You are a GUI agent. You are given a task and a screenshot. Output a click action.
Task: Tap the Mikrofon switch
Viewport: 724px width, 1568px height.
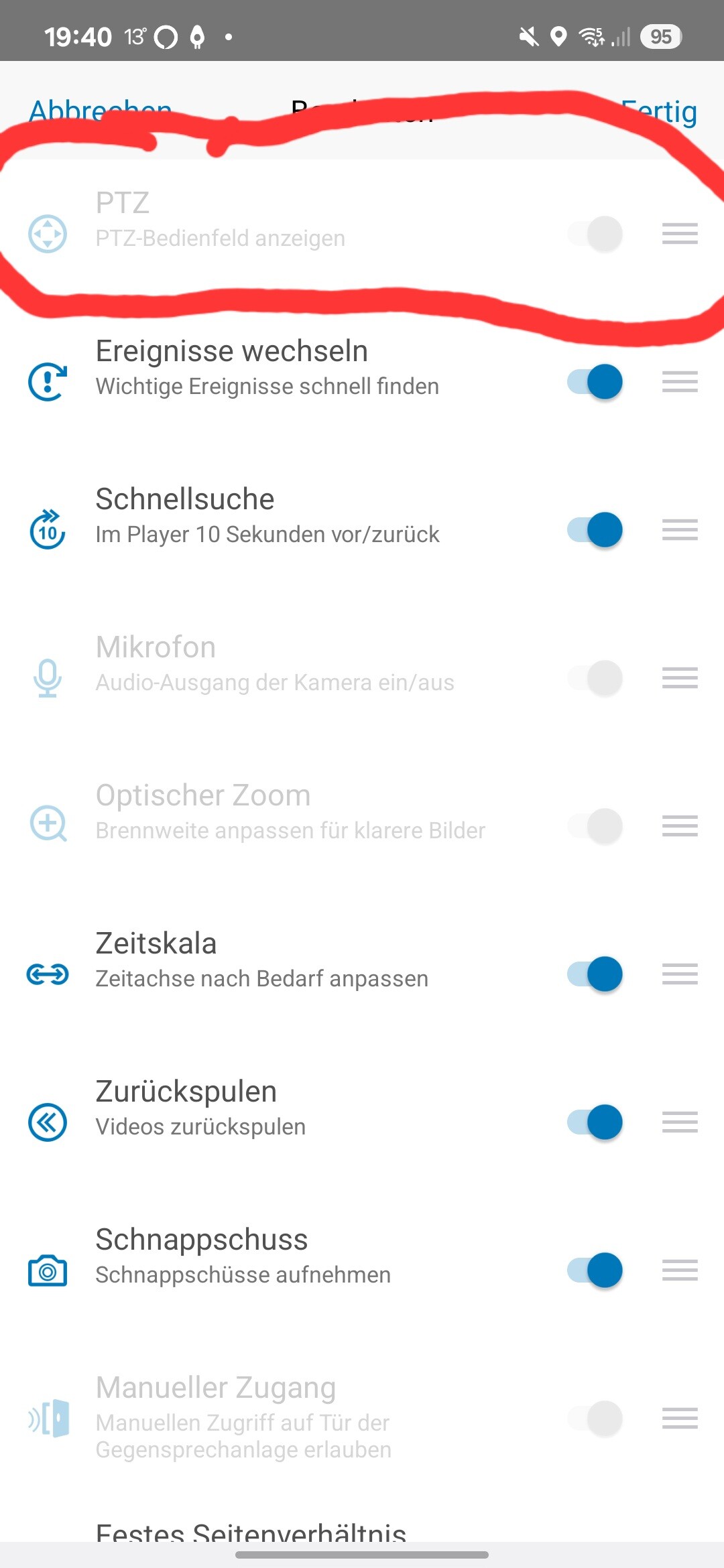pyautogui.click(x=595, y=678)
